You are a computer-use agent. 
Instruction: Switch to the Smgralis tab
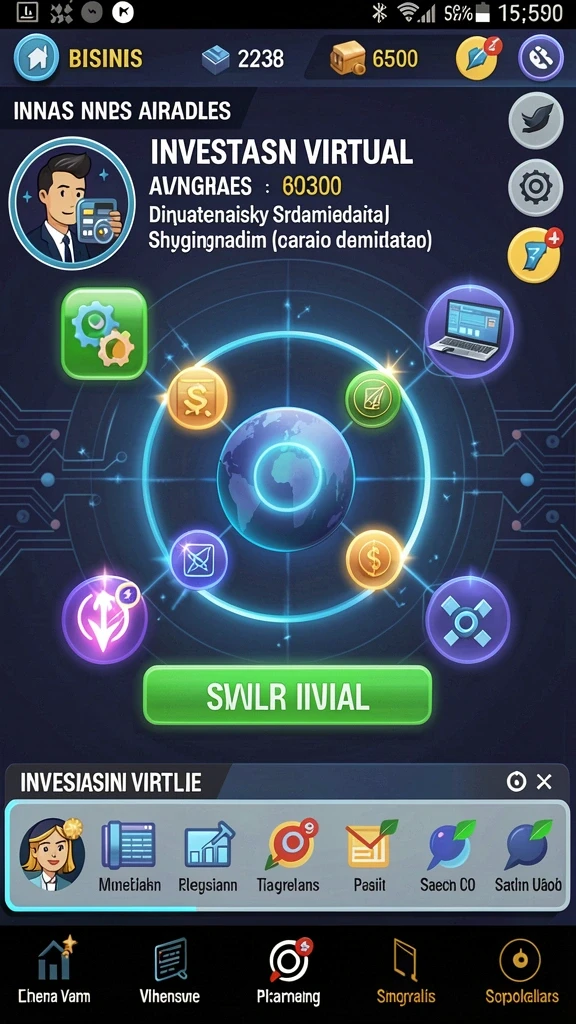coord(404,970)
